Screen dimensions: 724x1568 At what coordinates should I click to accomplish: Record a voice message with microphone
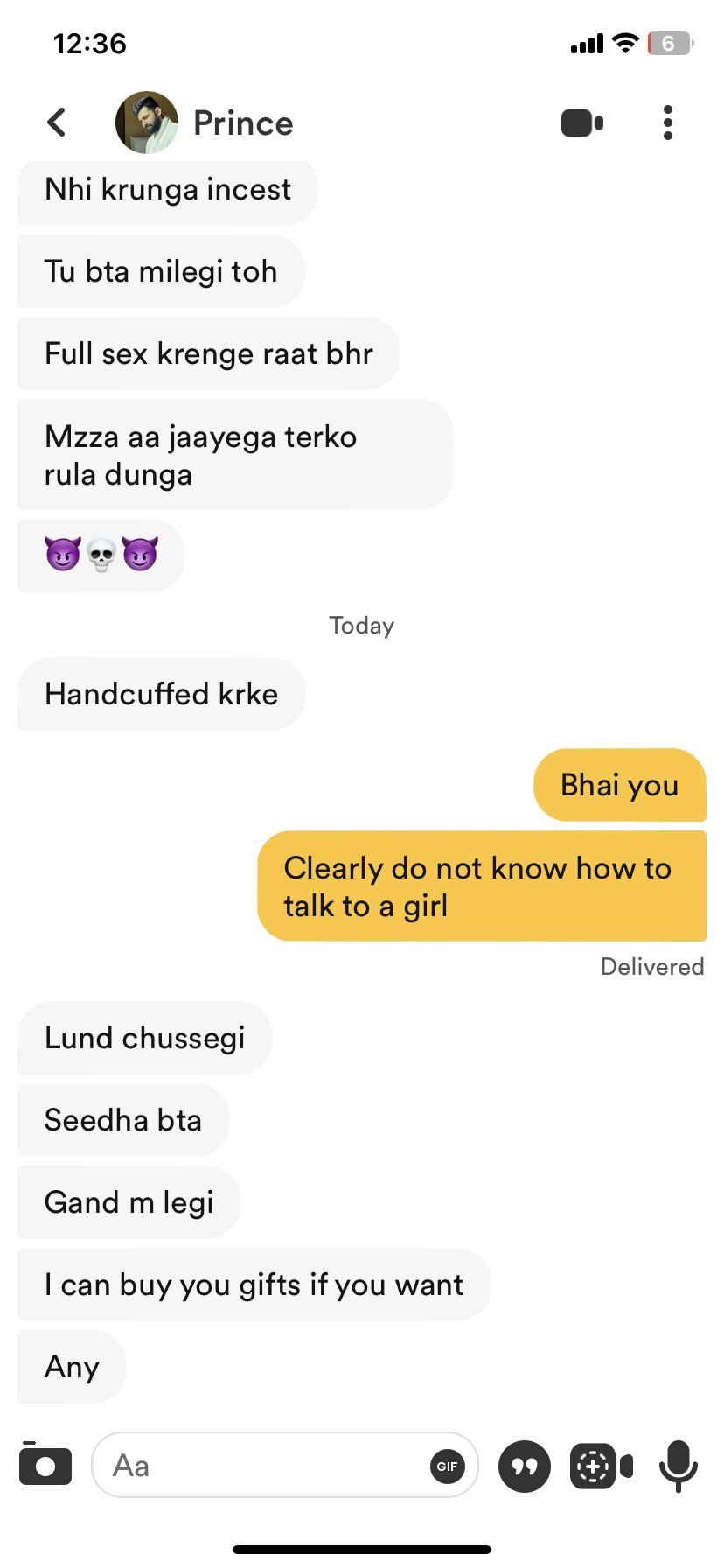678,1465
